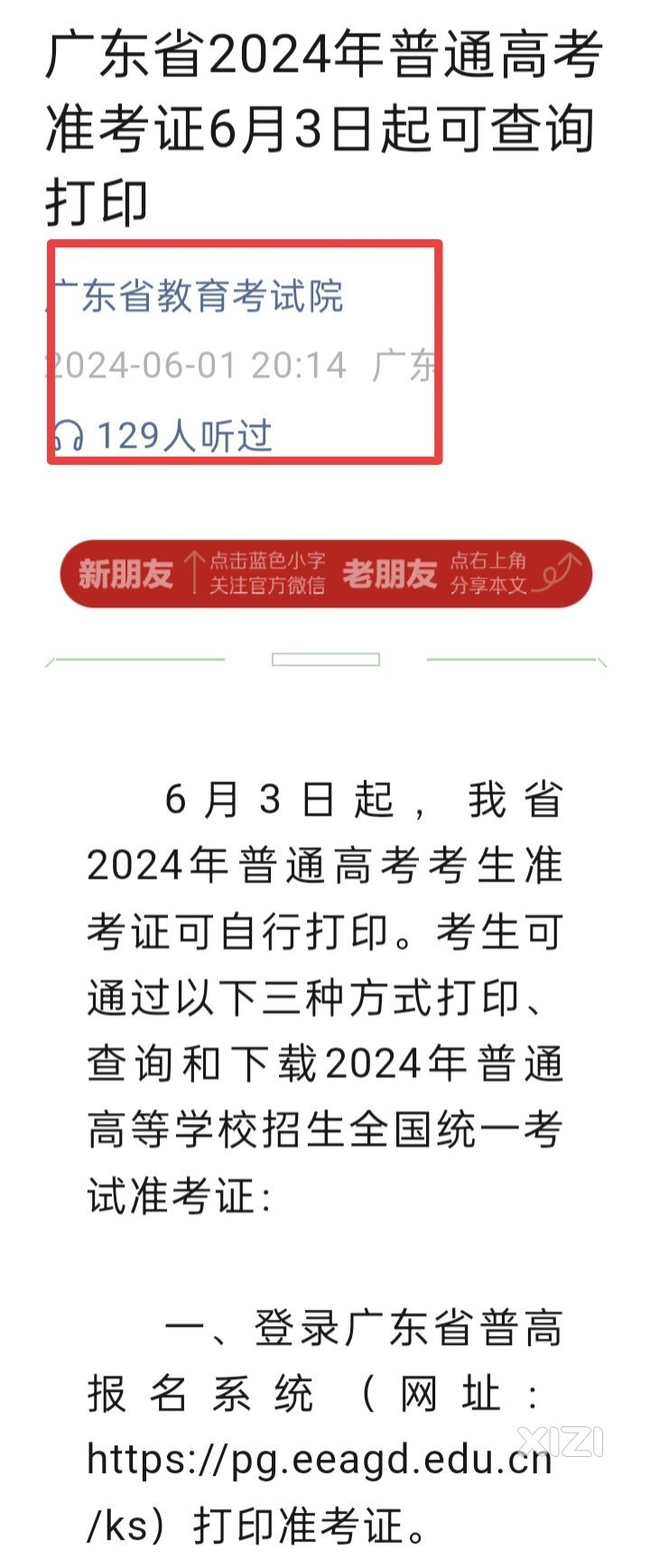Tap the 129人听过 listen icon
The image size is (650, 1568).
point(67,436)
